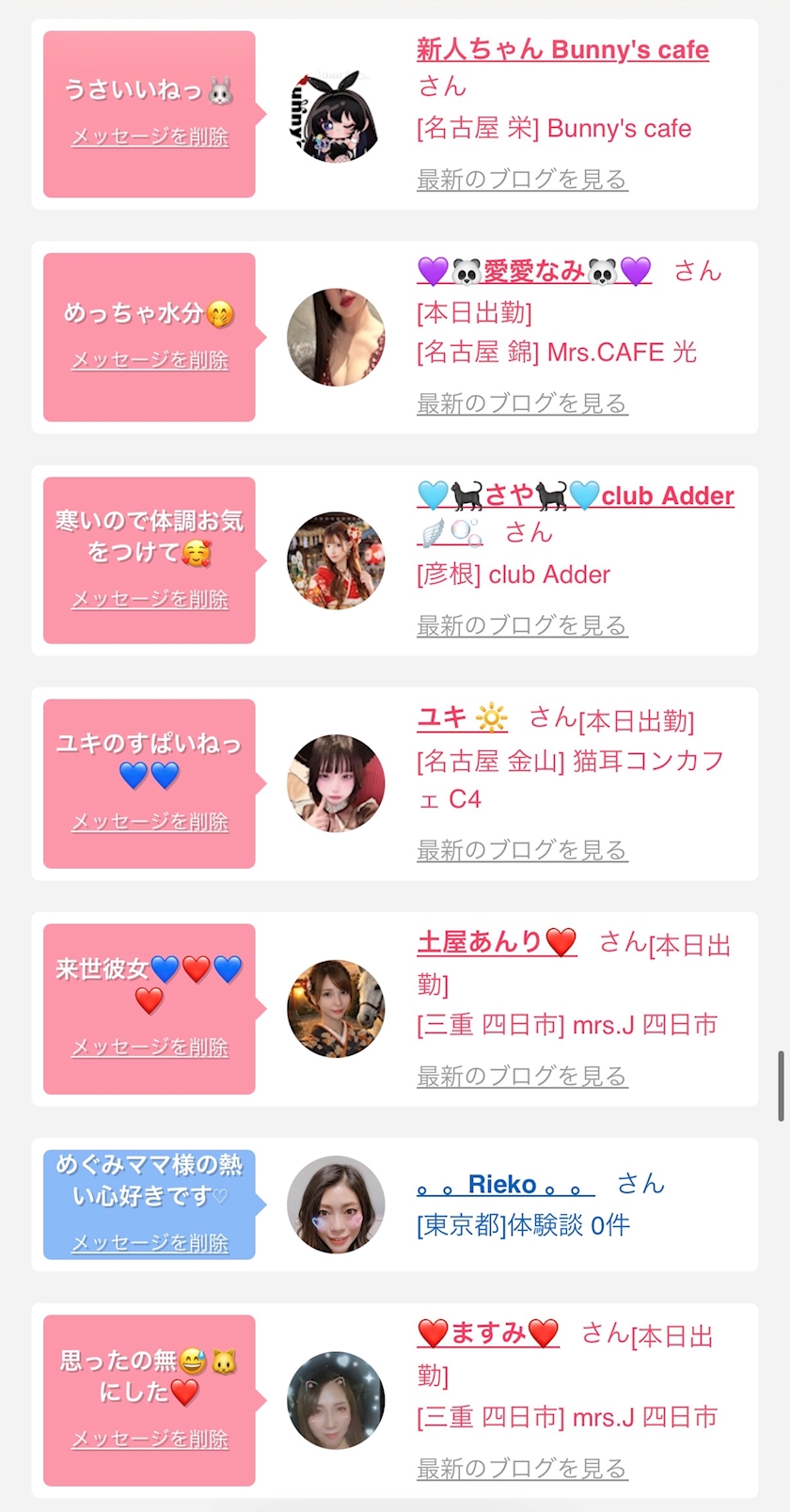The width and height of the screenshot is (790, 1512).
Task: Delete the めっちゃ水分 message
Action: click(150, 360)
